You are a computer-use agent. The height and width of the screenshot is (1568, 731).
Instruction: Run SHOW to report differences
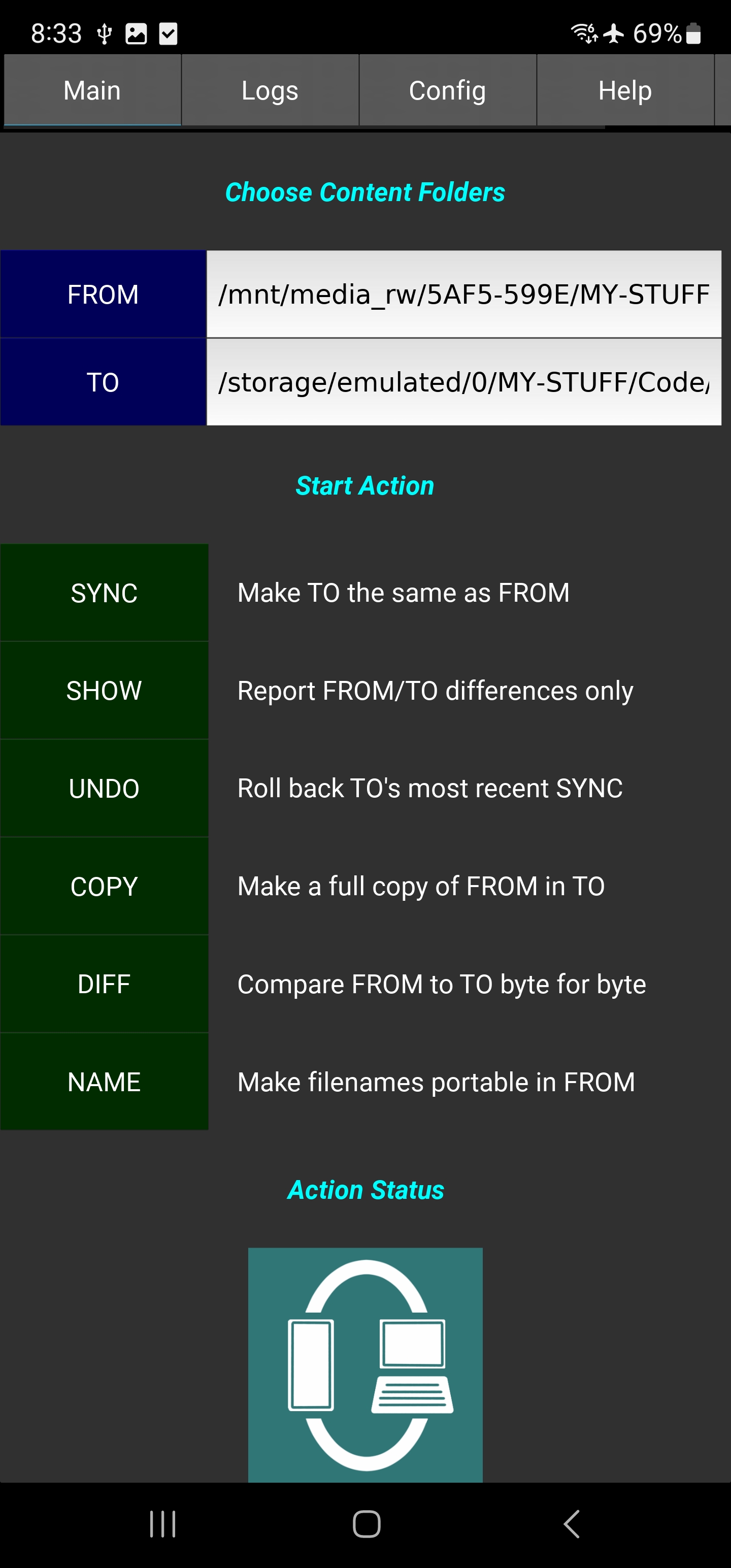click(x=104, y=690)
